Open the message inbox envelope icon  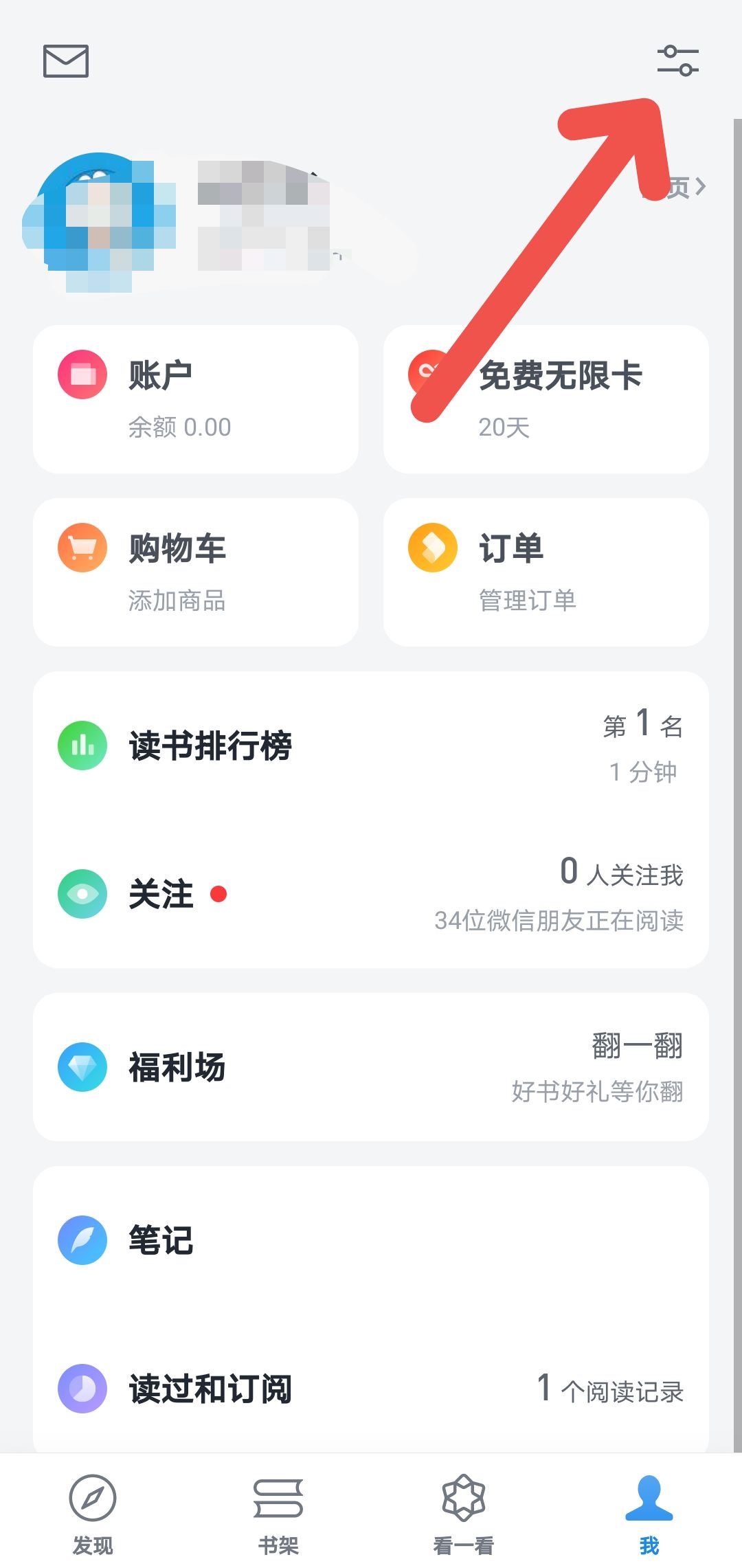[65, 61]
